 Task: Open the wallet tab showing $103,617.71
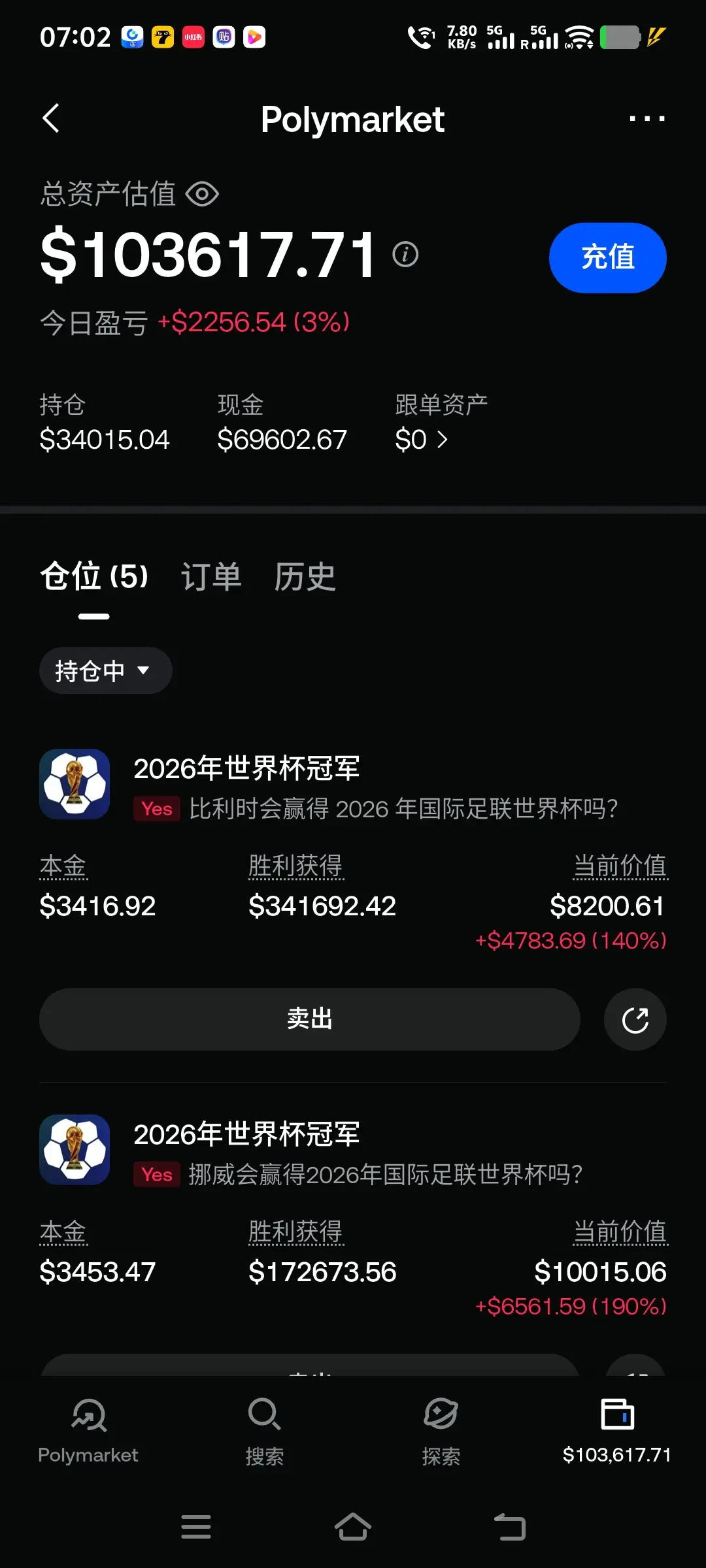pos(617,1431)
